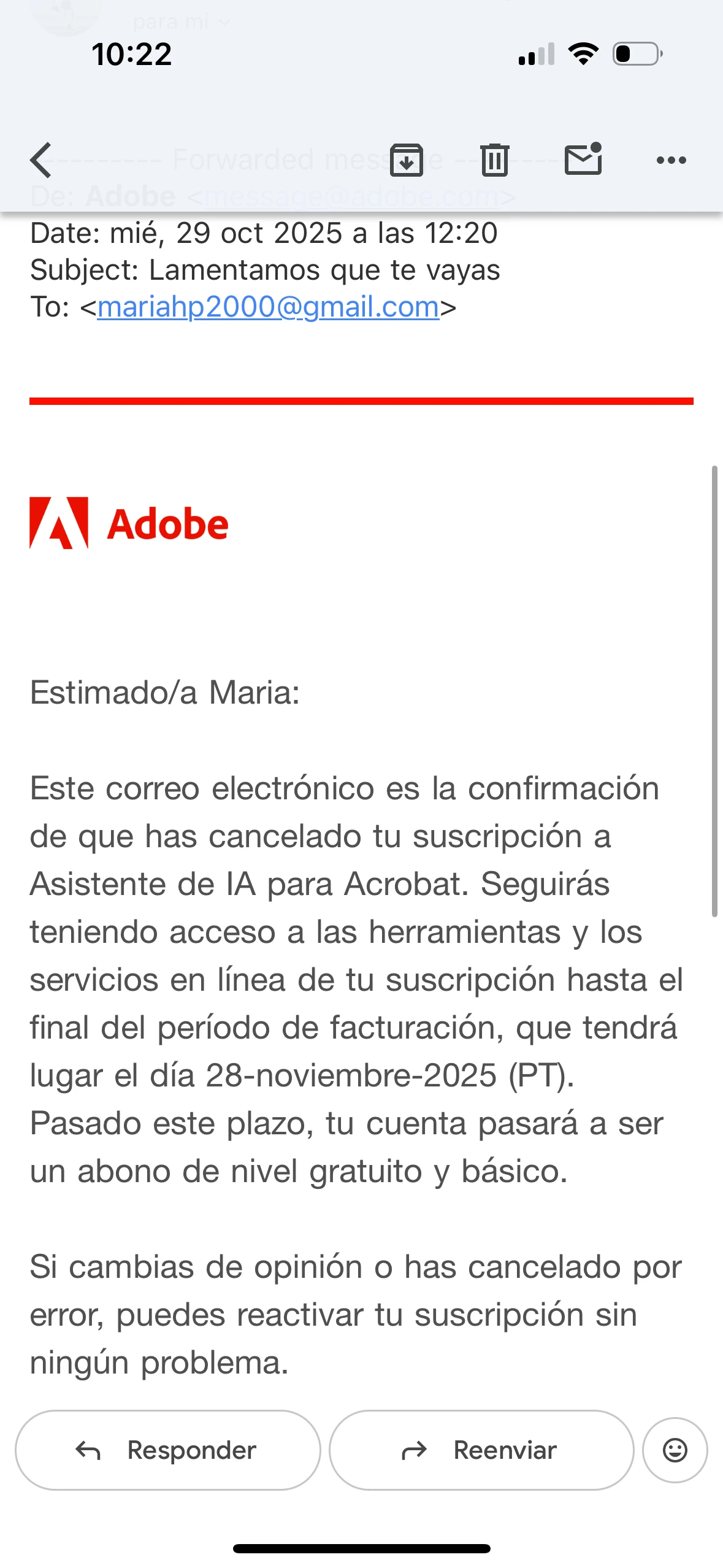
Task: Tap Responder to reply
Action: pos(167,1450)
